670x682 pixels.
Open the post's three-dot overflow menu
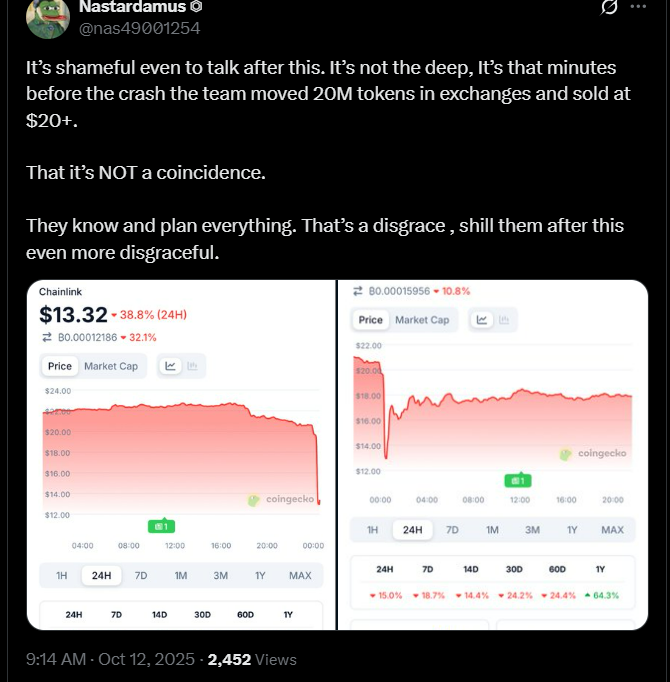click(x=638, y=6)
